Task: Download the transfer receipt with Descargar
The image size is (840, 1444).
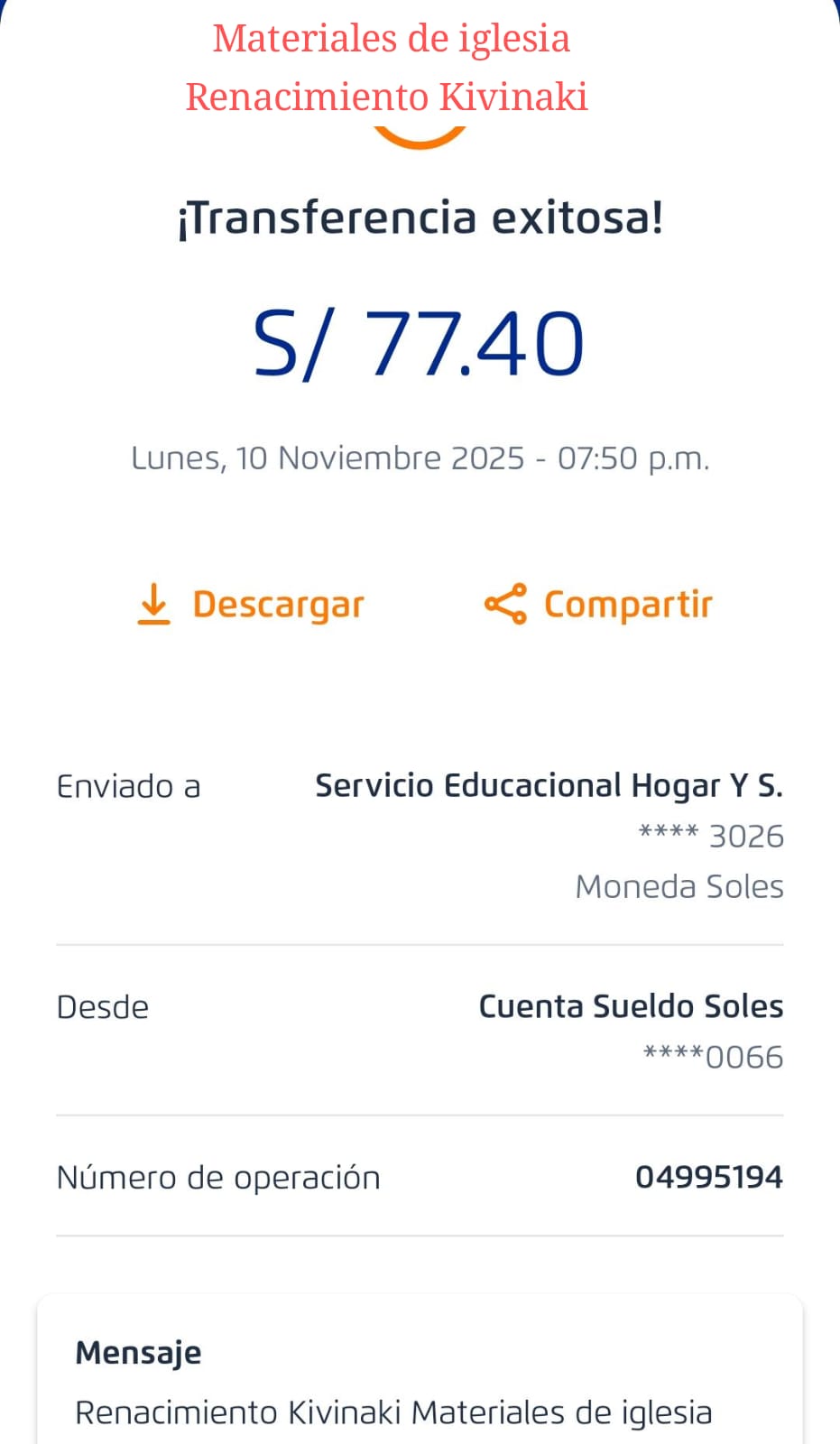Action: 251,605
